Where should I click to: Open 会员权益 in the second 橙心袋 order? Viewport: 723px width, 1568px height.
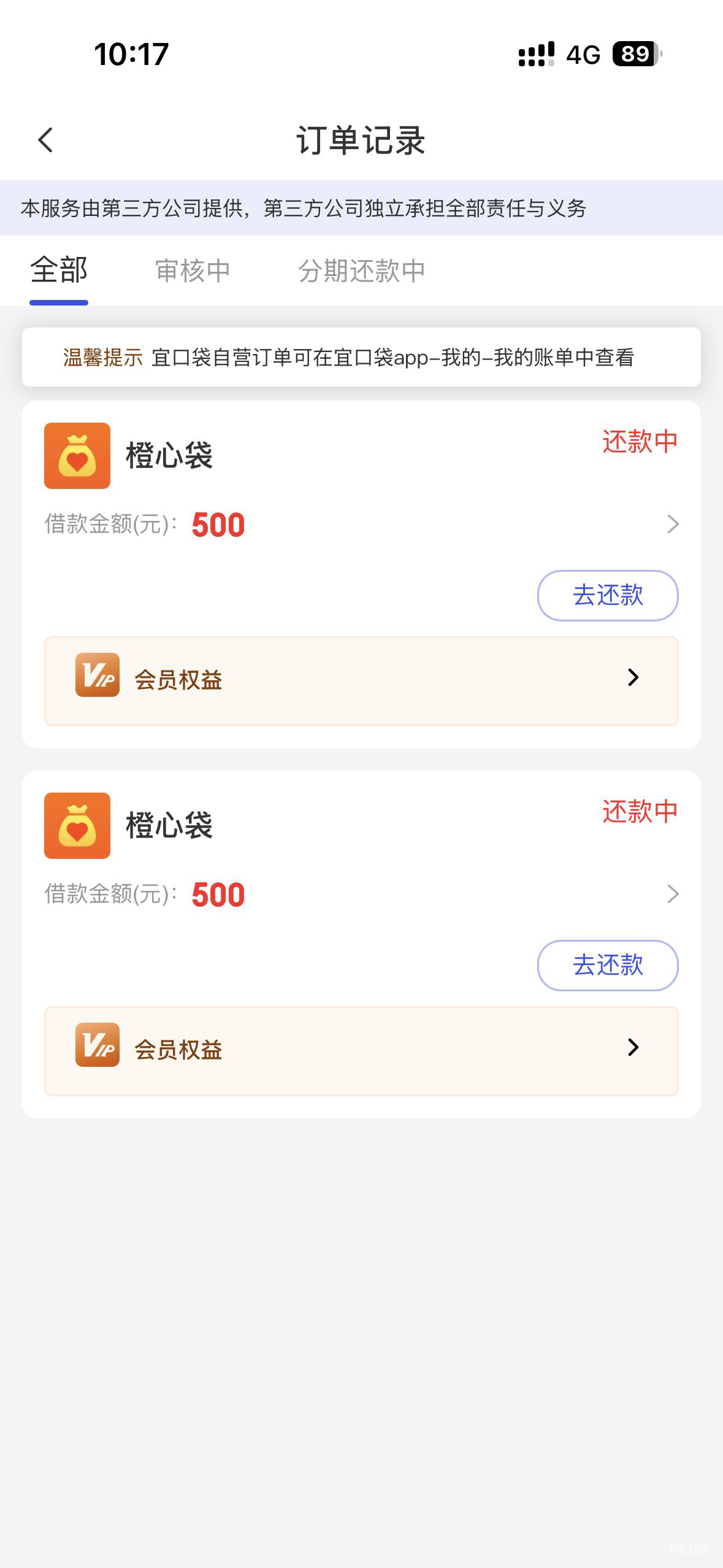[x=361, y=1050]
